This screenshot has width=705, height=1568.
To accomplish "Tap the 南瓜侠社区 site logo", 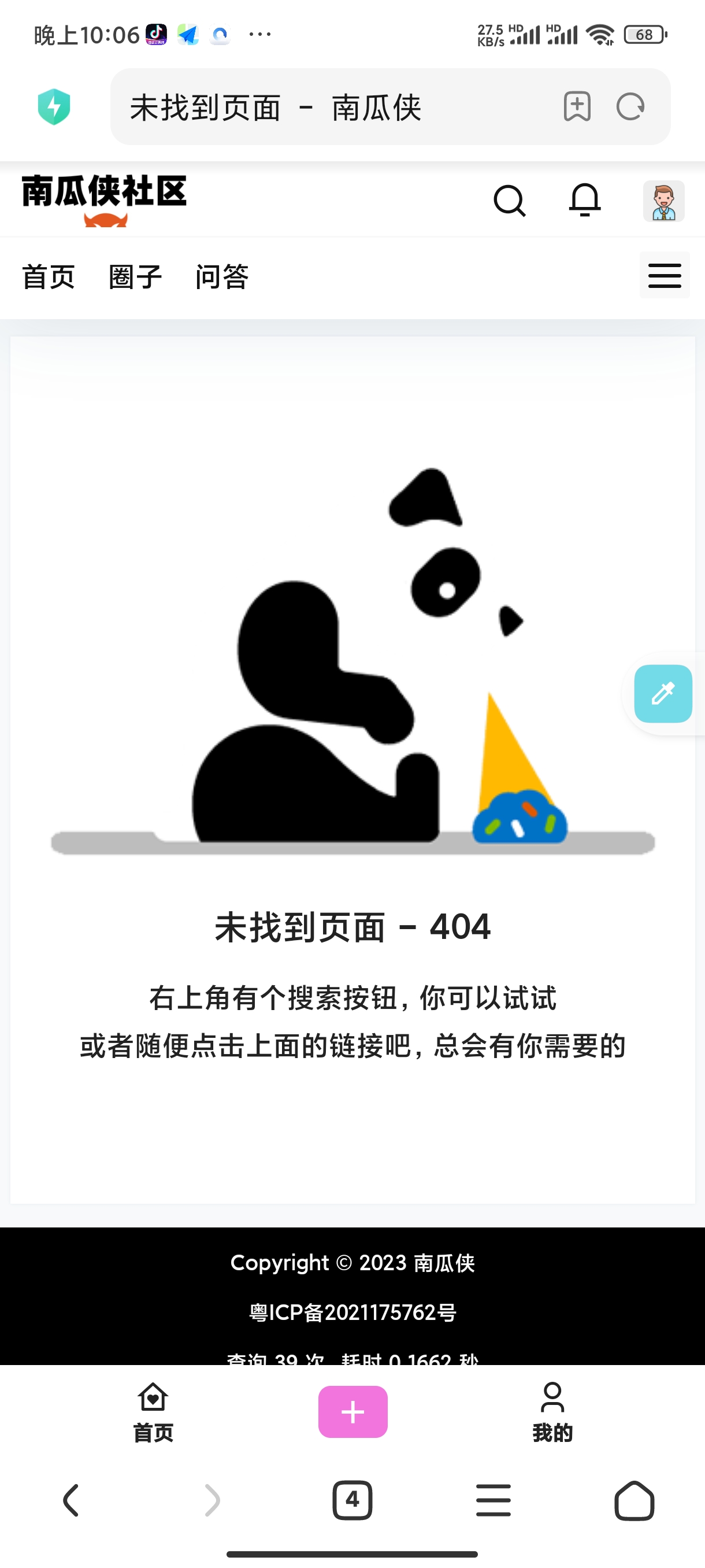I will coord(104,198).
